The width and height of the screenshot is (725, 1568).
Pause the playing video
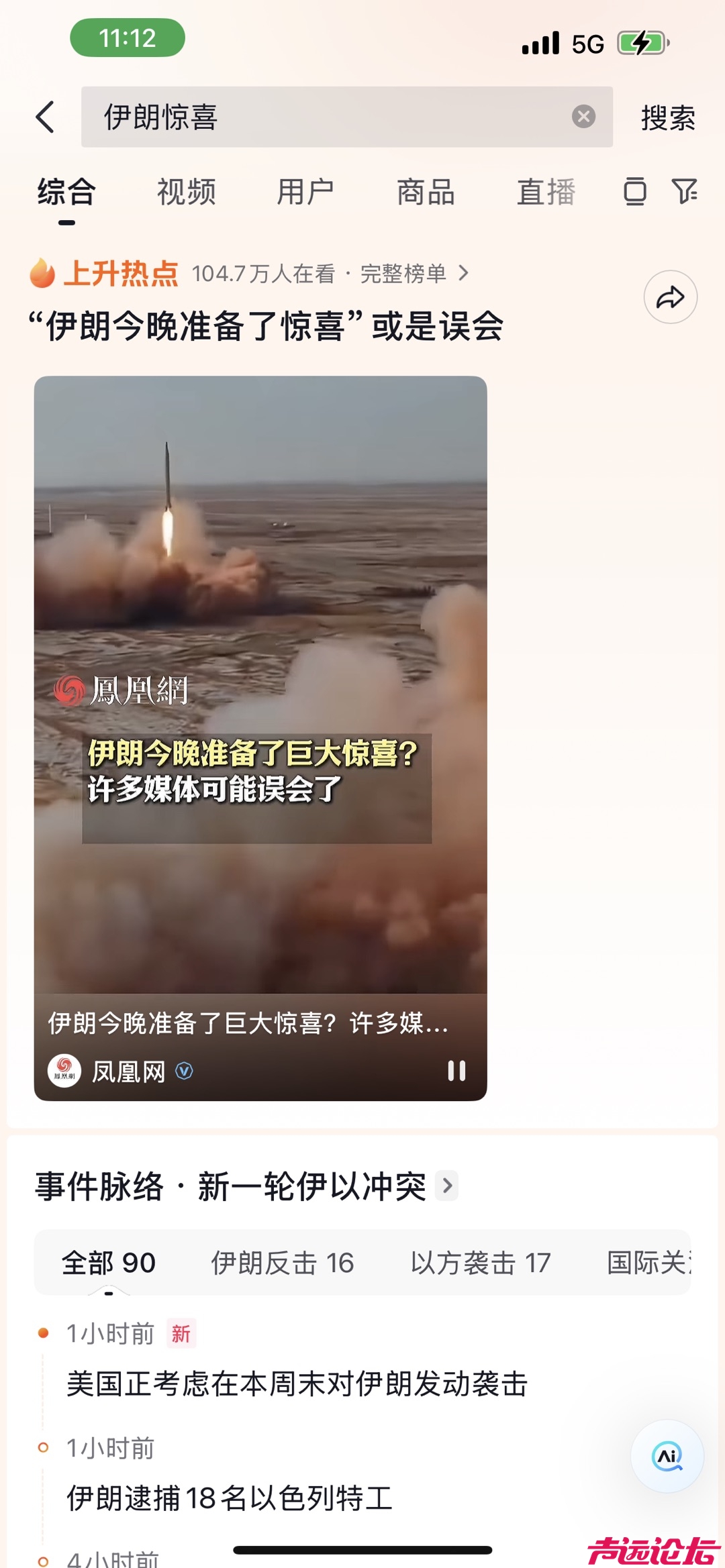(456, 1070)
